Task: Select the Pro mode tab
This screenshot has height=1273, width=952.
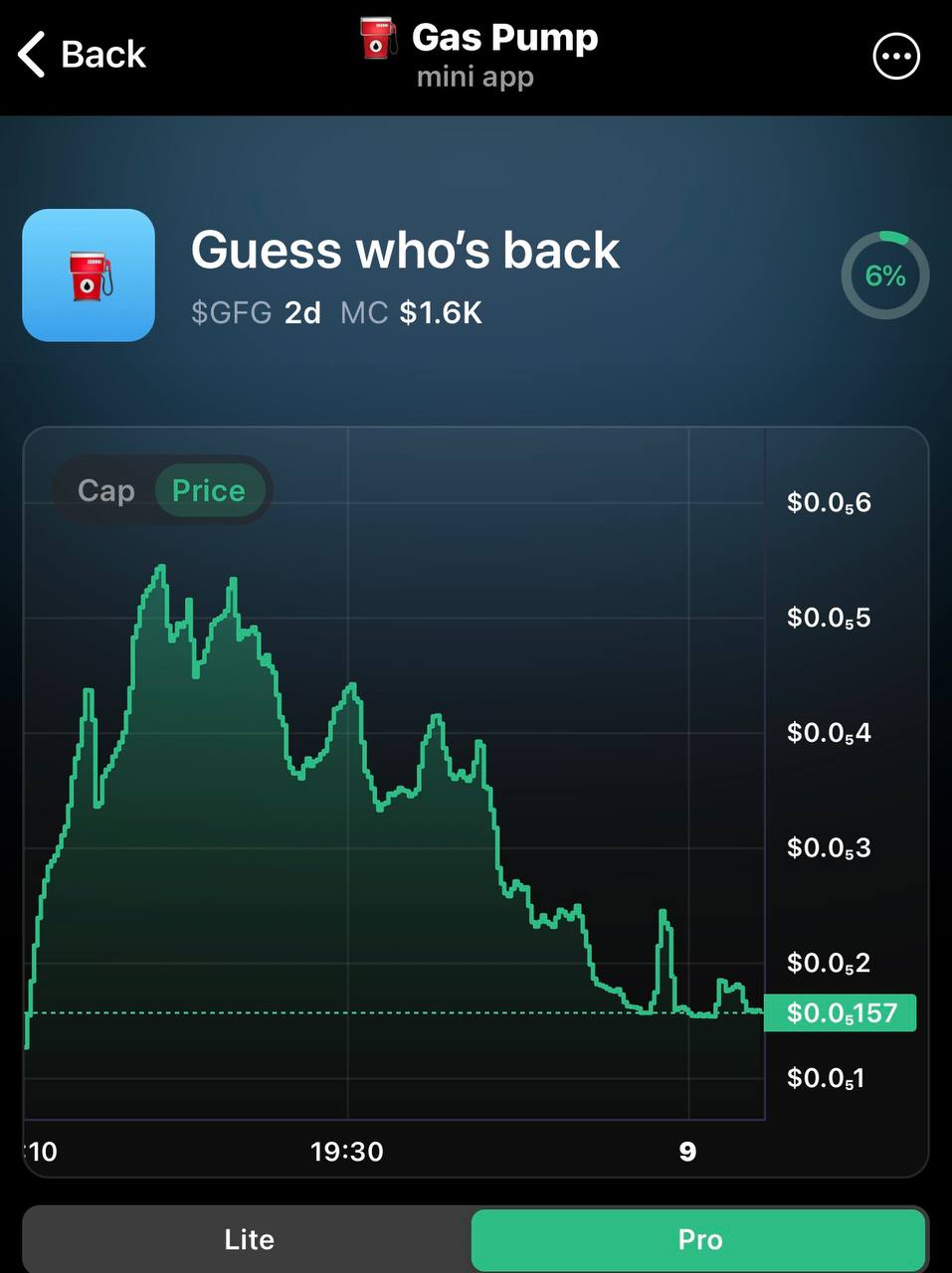Action: (x=699, y=1239)
